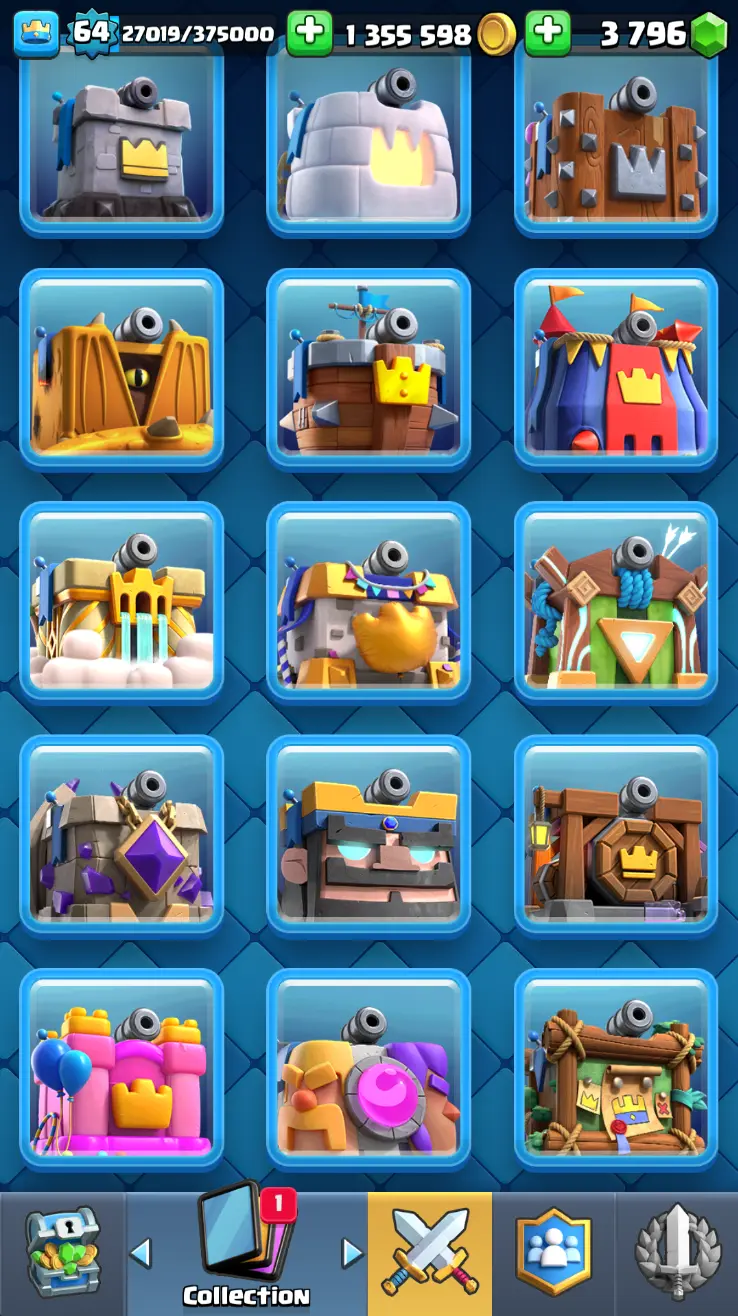738x1316 pixels.
Task: Tap the right arrow beside Collection
Action: [x=351, y=1252]
